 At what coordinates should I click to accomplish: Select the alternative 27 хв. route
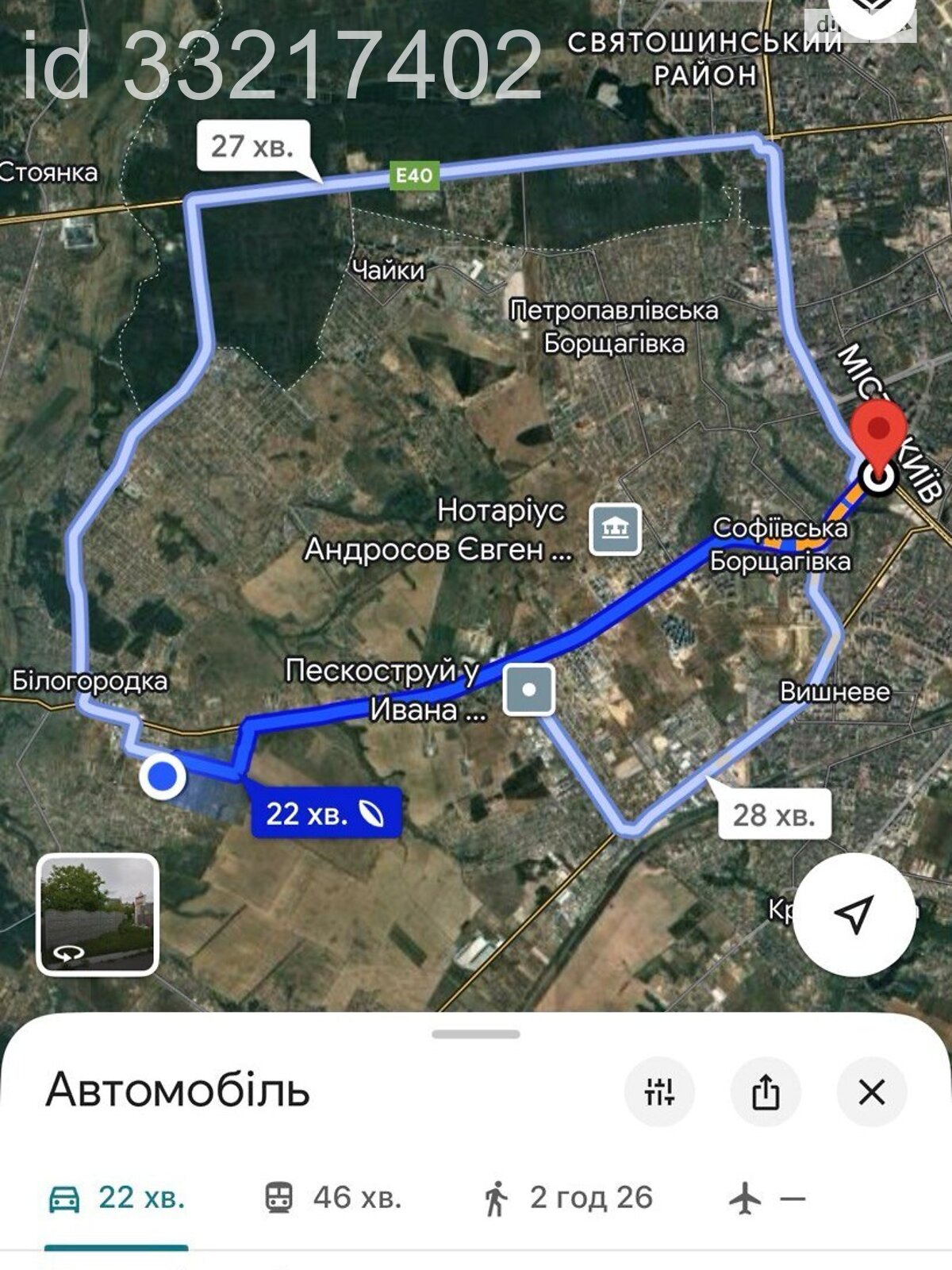(x=252, y=146)
